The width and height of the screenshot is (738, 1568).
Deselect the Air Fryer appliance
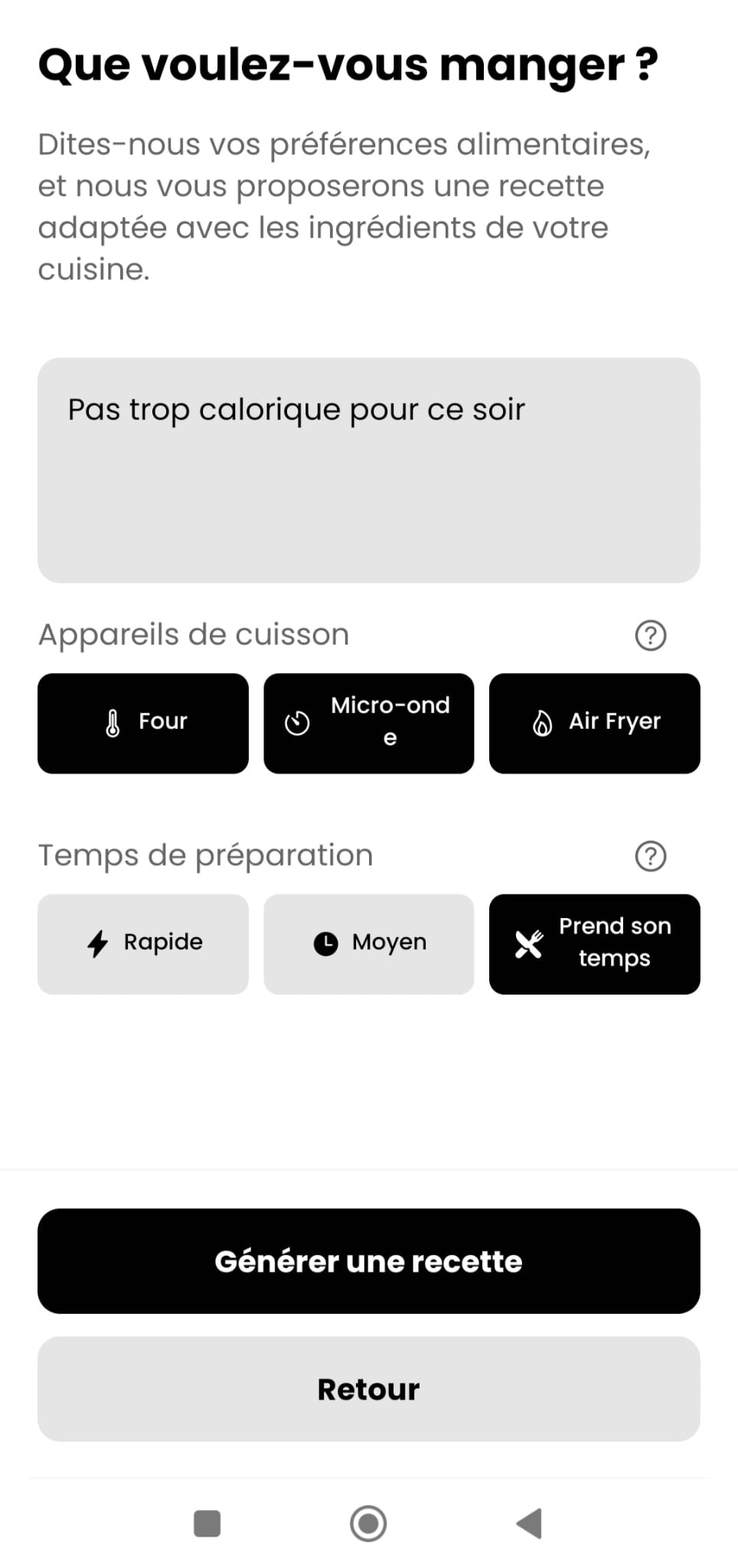coord(595,723)
